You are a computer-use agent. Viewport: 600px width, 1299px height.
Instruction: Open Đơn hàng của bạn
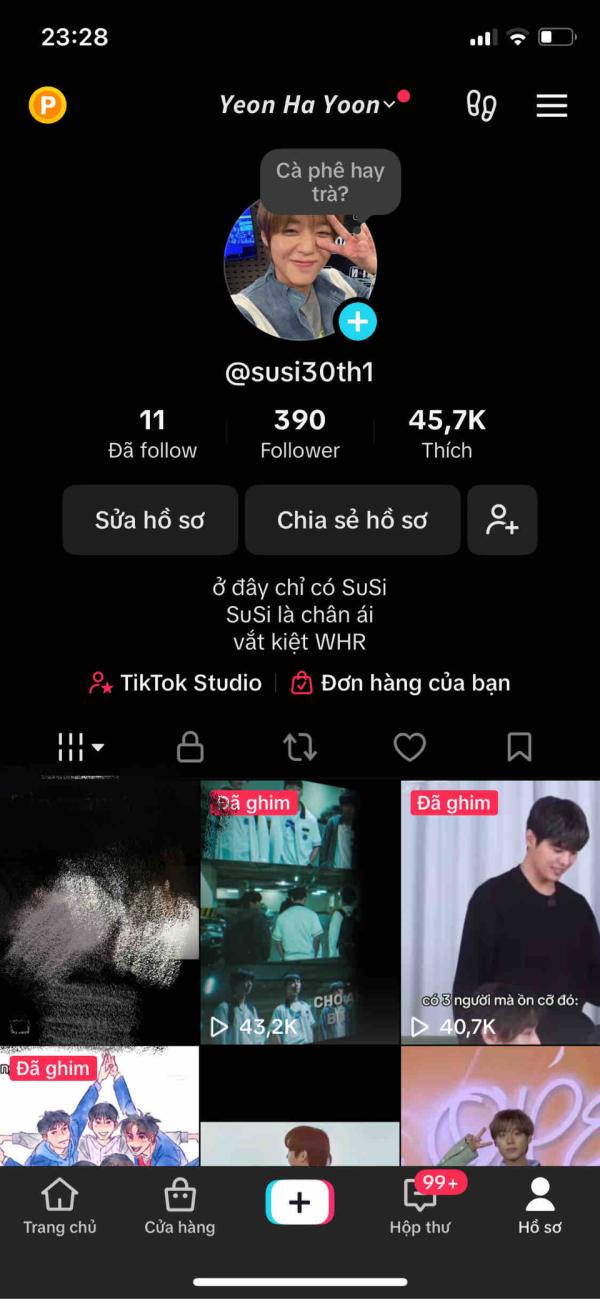[401, 683]
